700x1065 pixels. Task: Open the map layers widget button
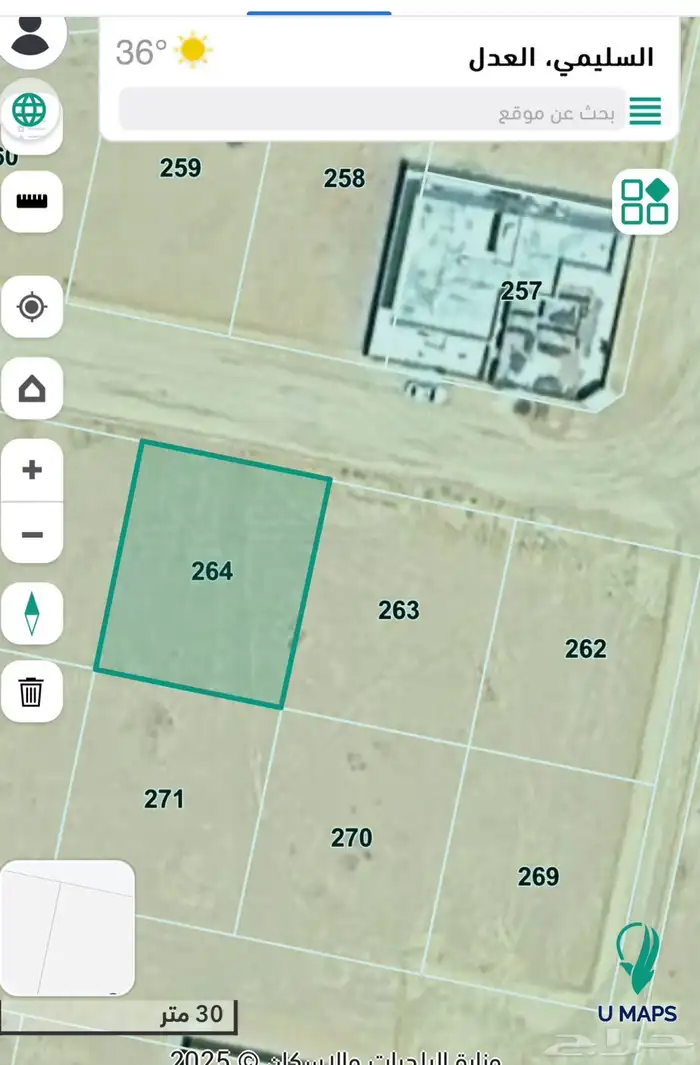point(645,201)
